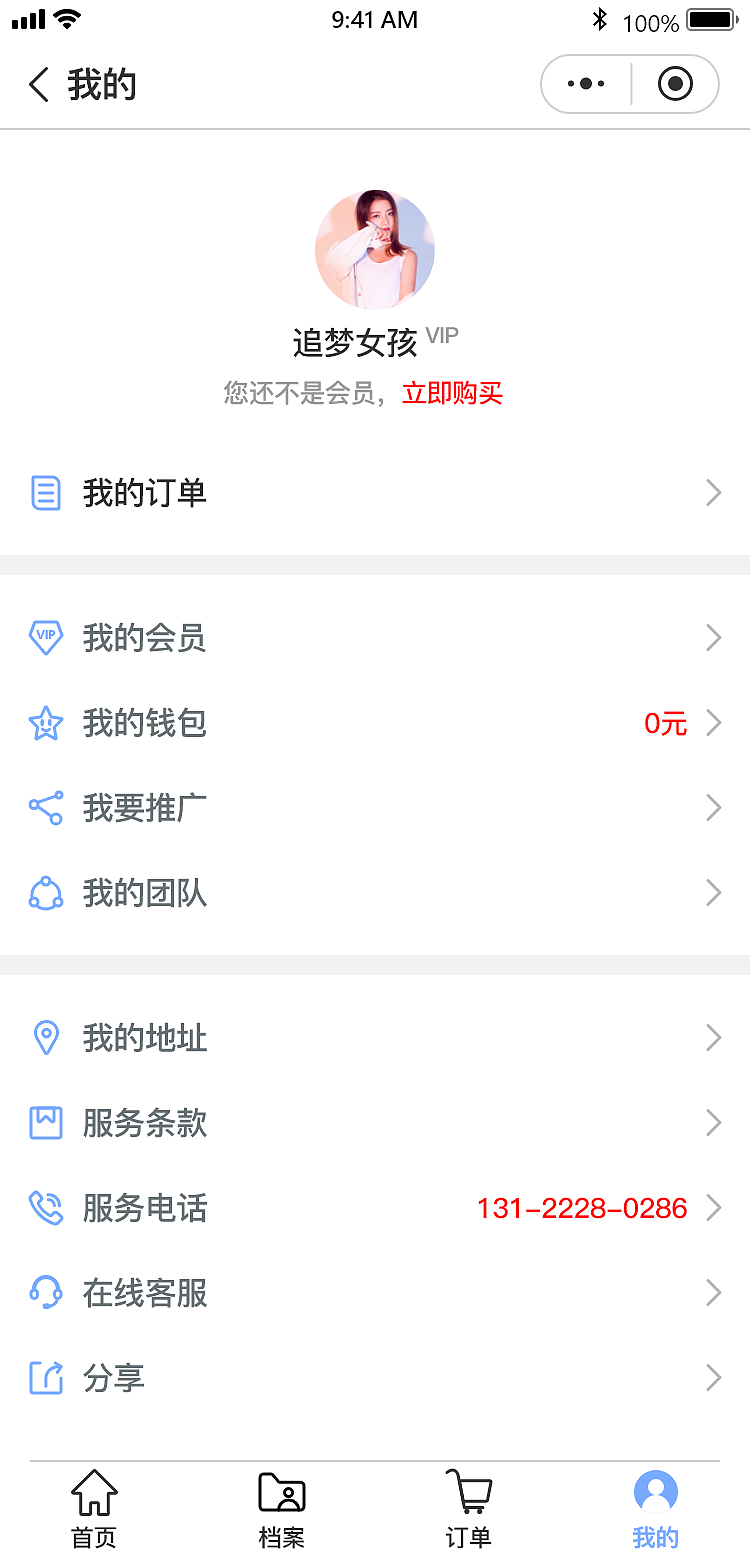750x1560 pixels.
Task: Go back using the arrow beside 我的
Action: [x=39, y=85]
